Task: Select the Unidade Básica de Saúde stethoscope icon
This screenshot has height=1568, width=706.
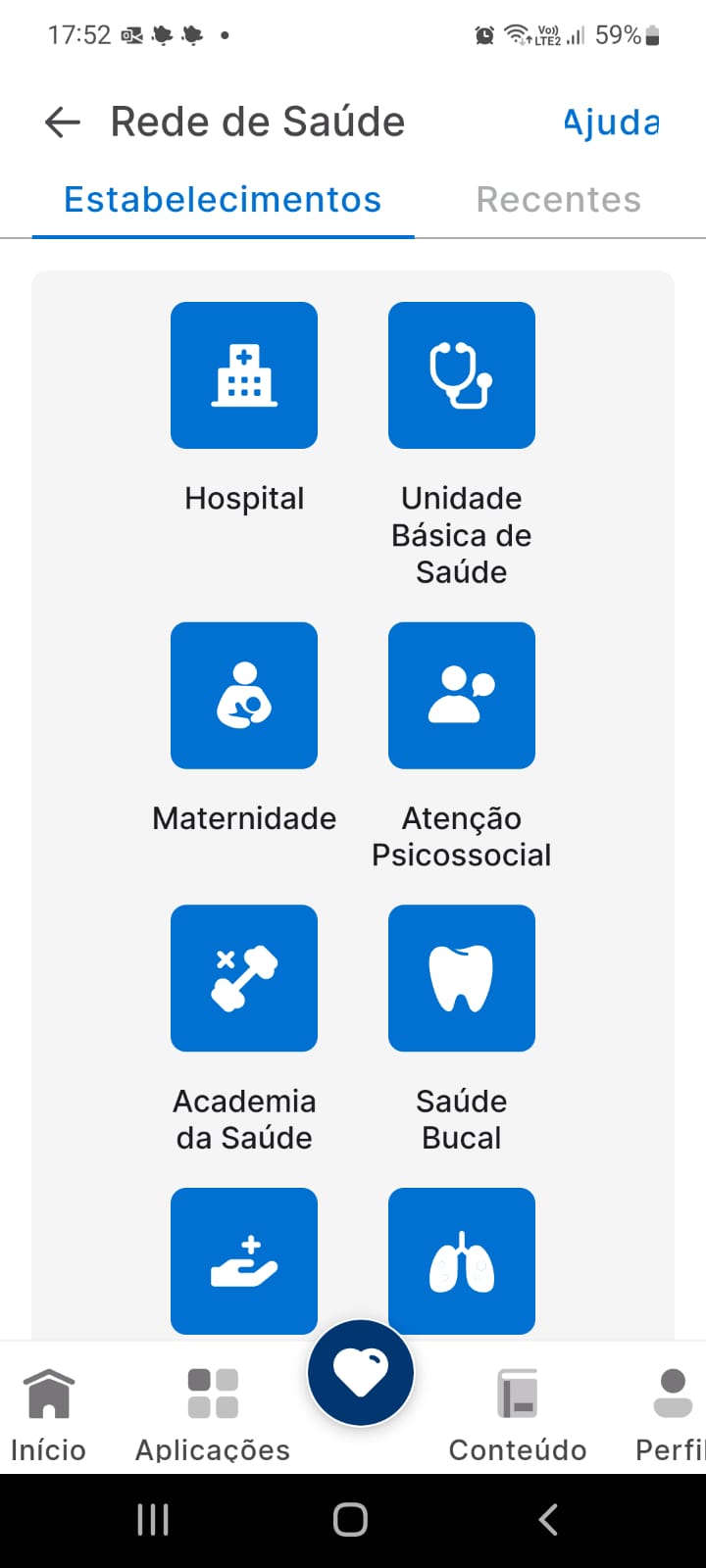Action: (x=461, y=375)
